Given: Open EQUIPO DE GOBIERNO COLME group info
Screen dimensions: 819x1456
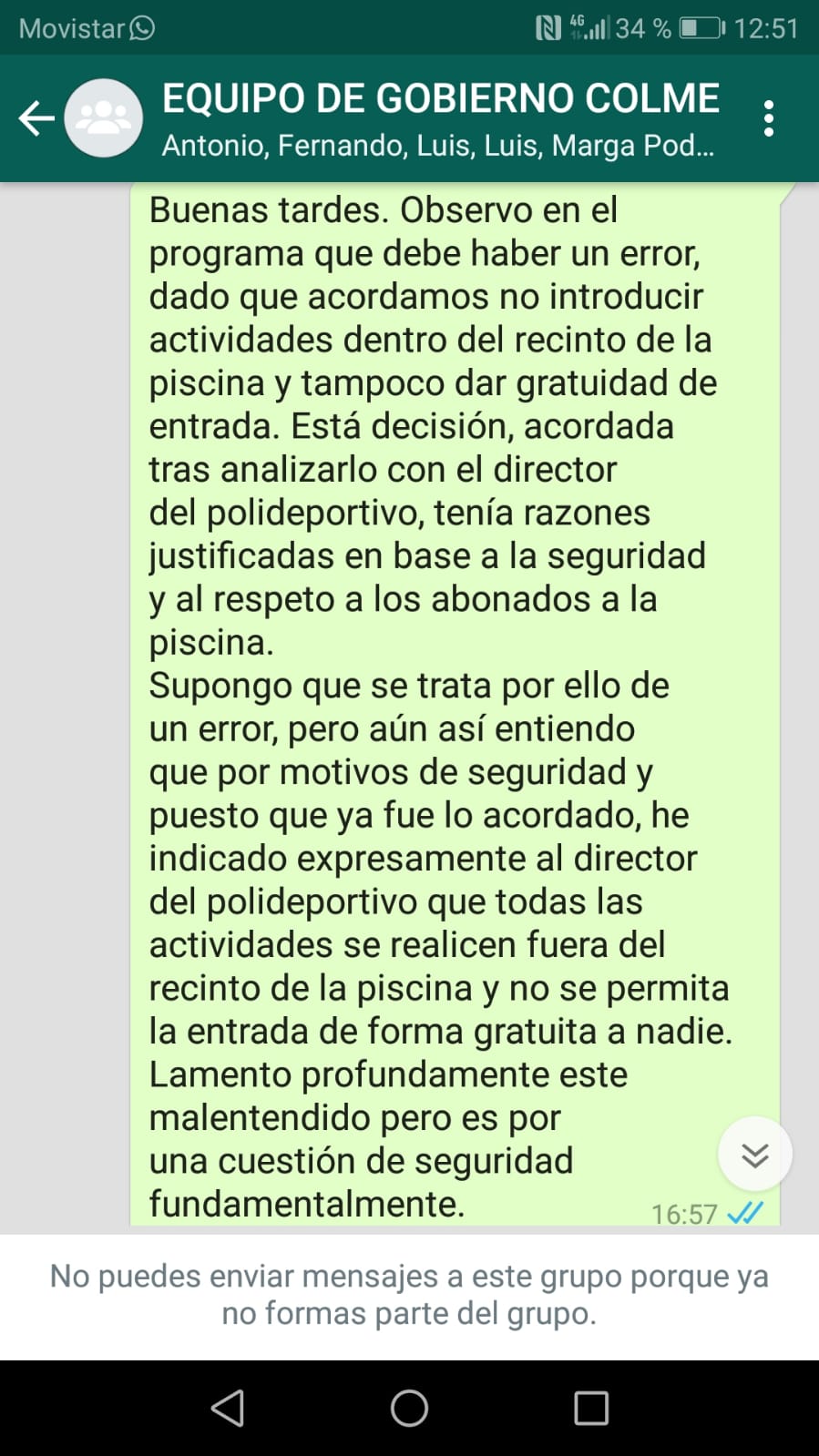Looking at the screenshot, I should tap(440, 119).
